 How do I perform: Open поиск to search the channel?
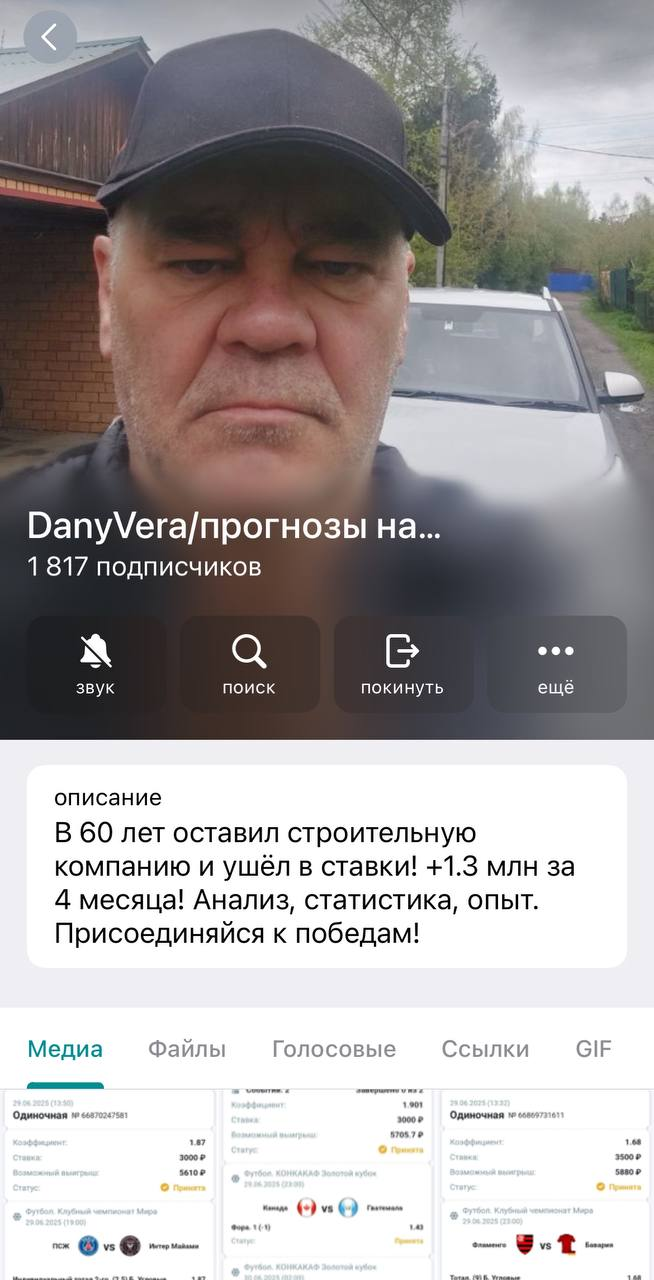click(249, 664)
